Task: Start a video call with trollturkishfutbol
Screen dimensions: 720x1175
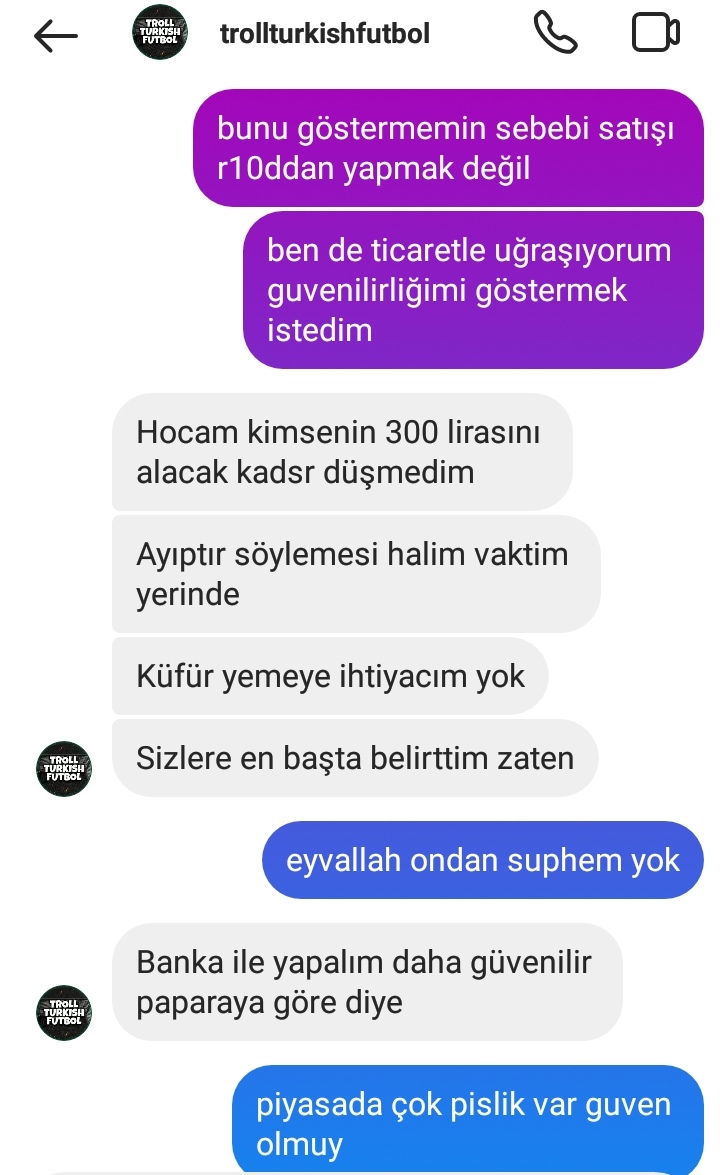Action: (x=656, y=33)
